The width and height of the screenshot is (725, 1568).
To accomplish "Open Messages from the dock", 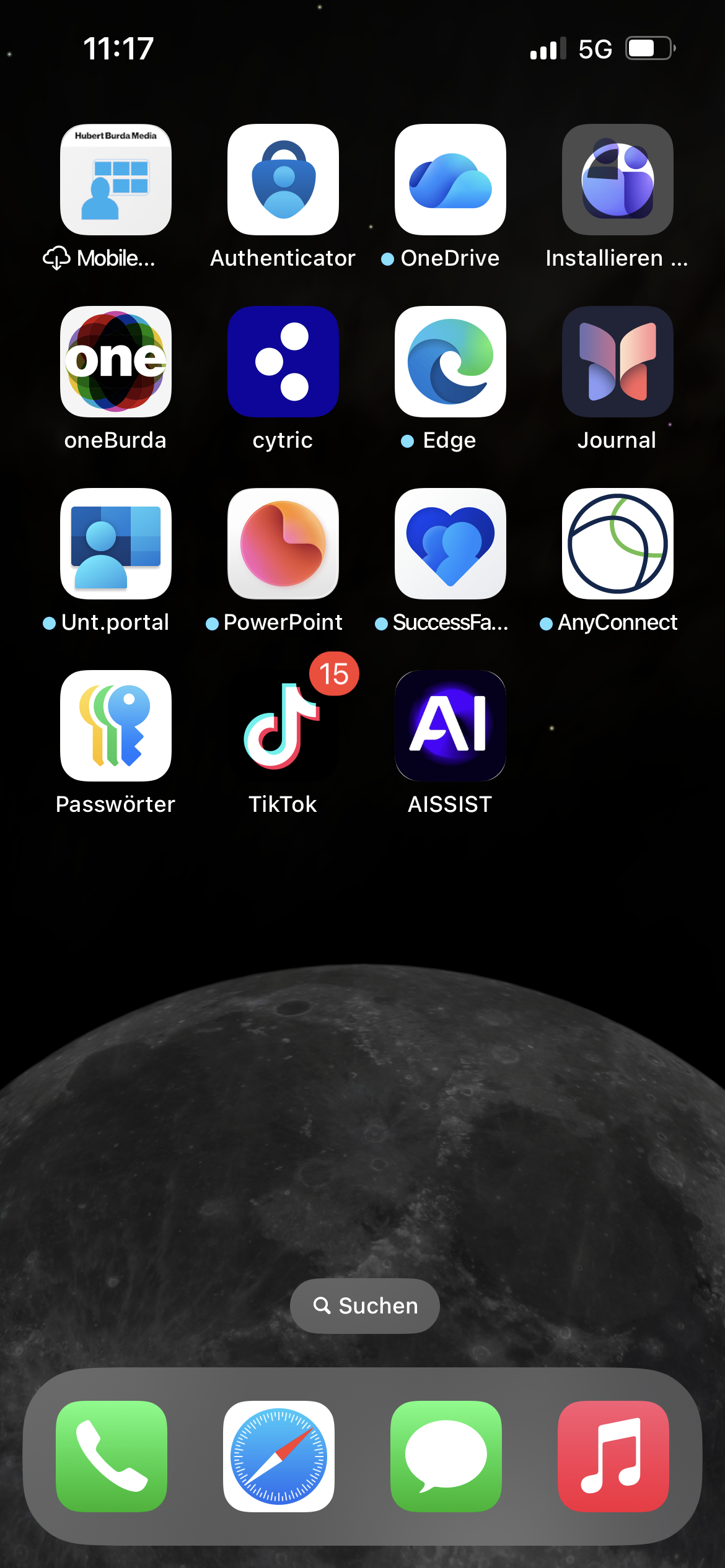I will click(x=446, y=1457).
